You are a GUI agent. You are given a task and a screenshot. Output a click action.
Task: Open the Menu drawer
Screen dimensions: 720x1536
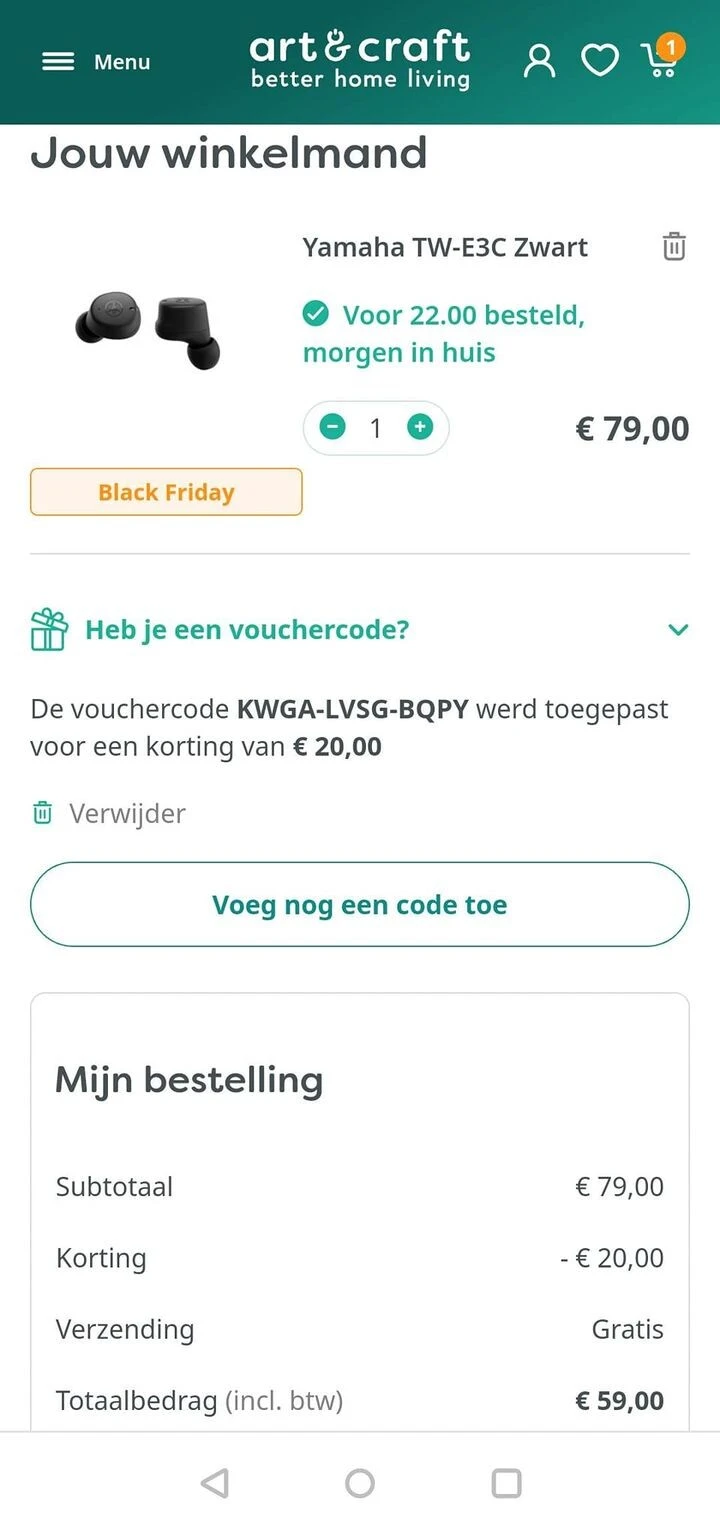coord(95,62)
